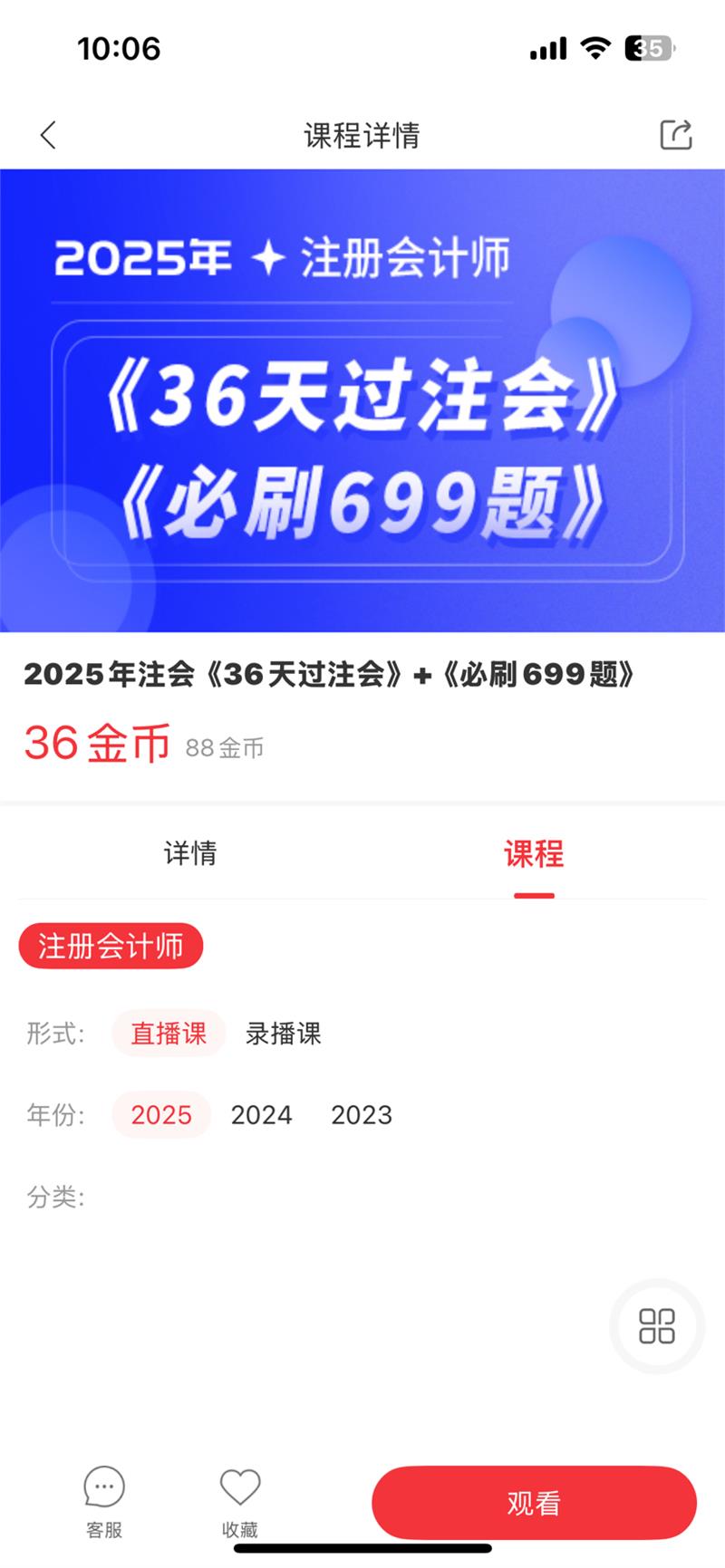Switch to the 详情 tab
This screenshot has height=1568, width=725.
tap(190, 853)
